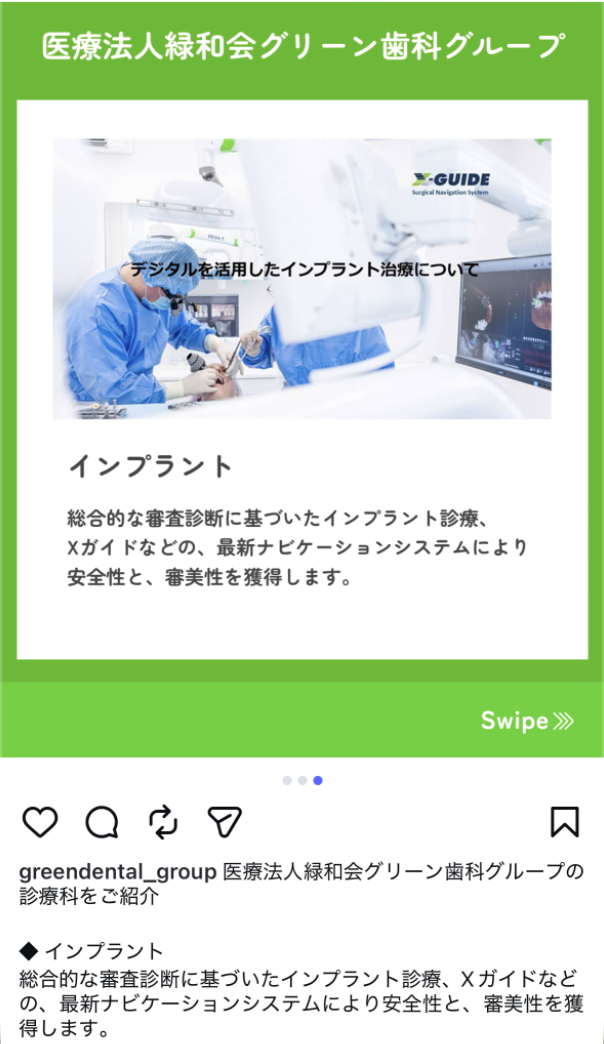Like the greendental_group post
604x1044 pixels.
(40, 822)
